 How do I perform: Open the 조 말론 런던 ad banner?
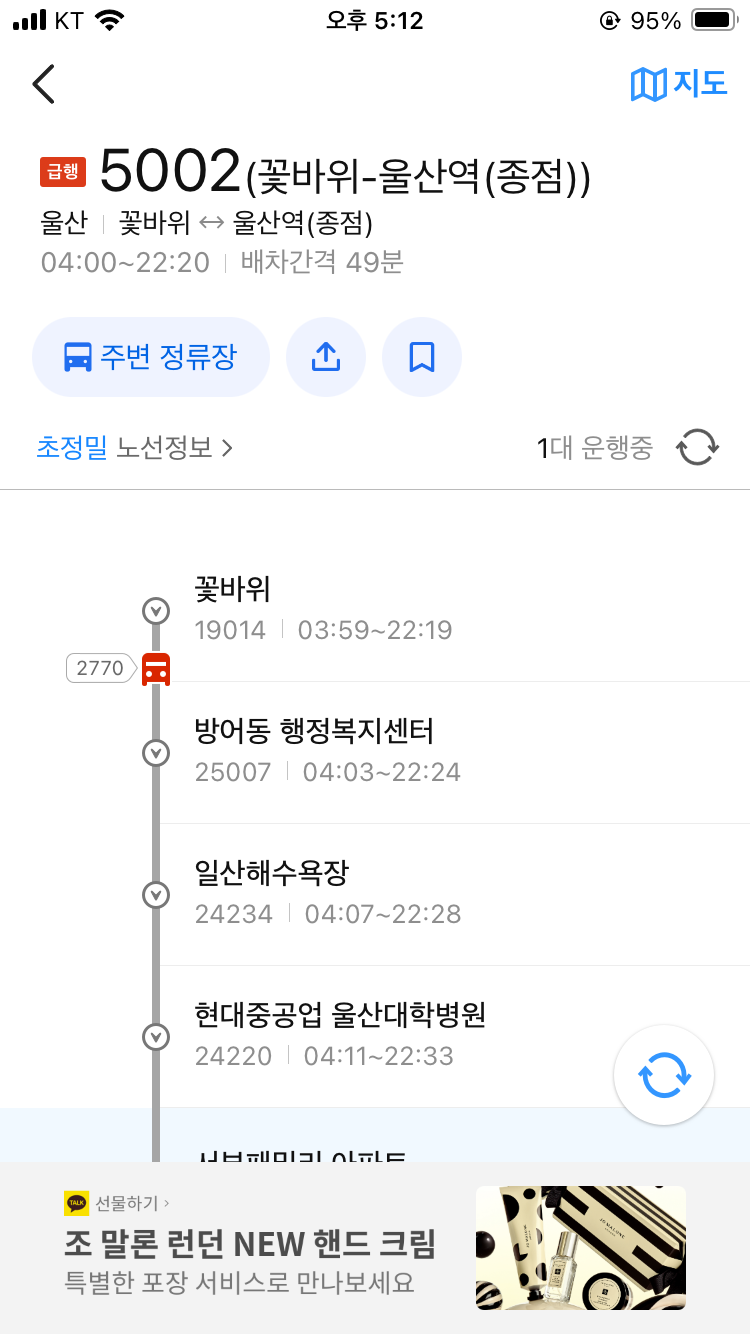375,1247
